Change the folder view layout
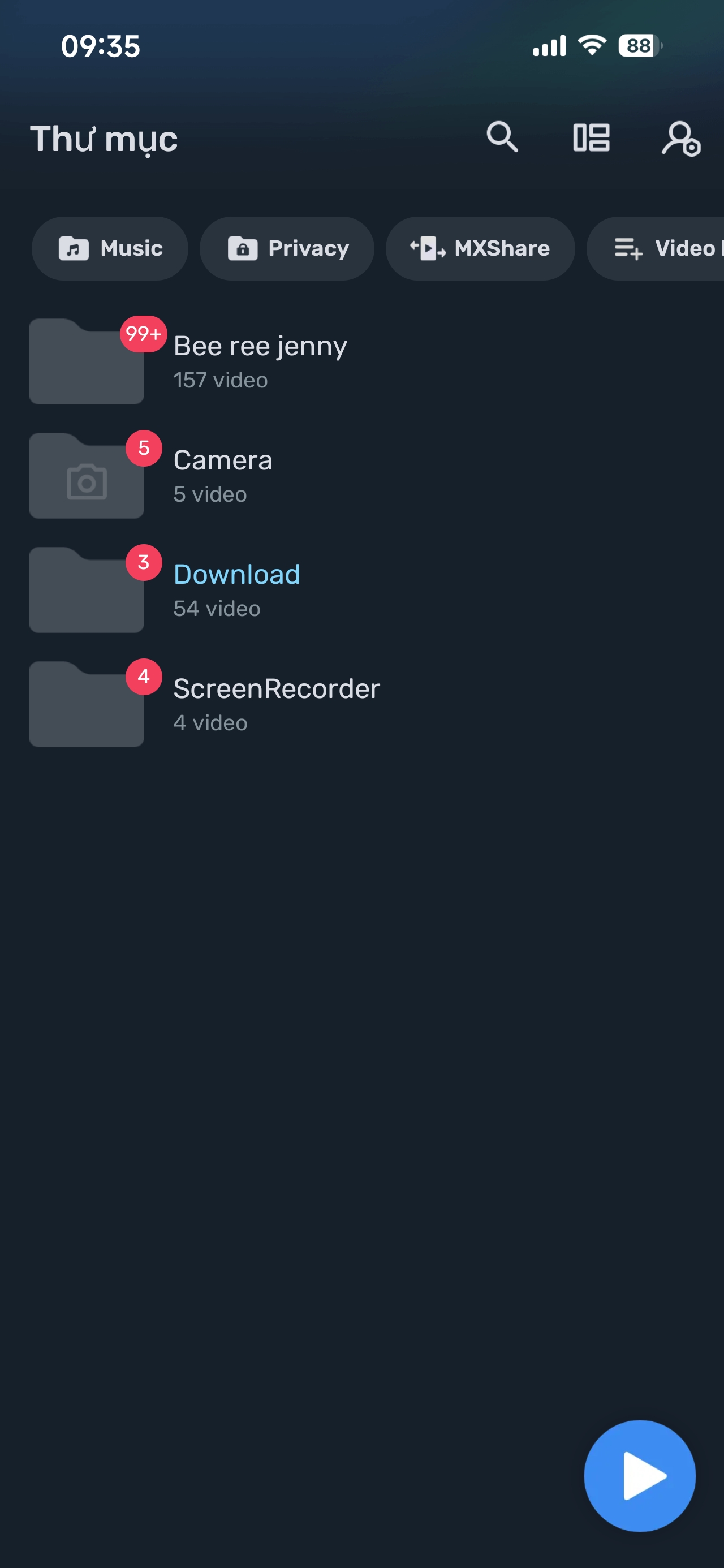The height and width of the screenshot is (1568, 724). (591, 137)
